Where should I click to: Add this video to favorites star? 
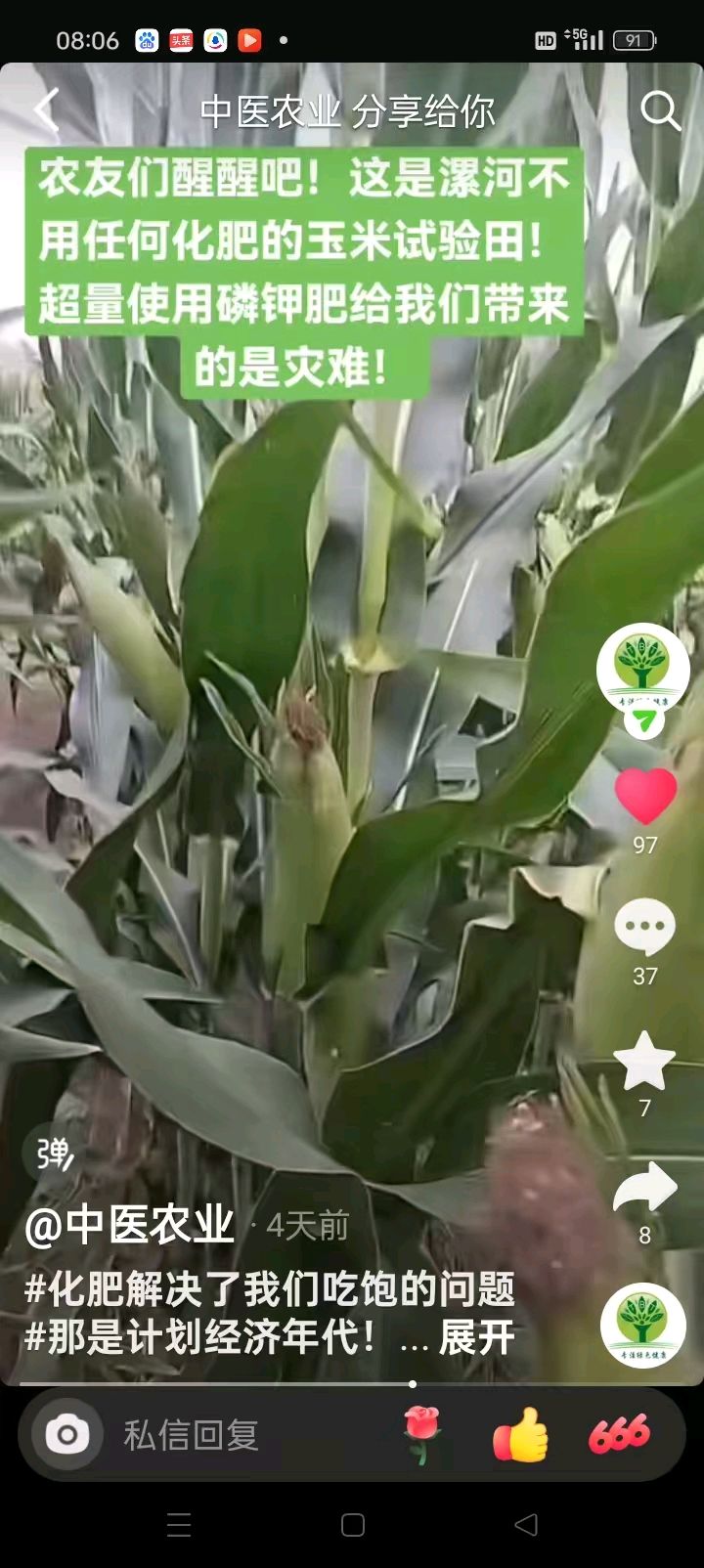644,1062
